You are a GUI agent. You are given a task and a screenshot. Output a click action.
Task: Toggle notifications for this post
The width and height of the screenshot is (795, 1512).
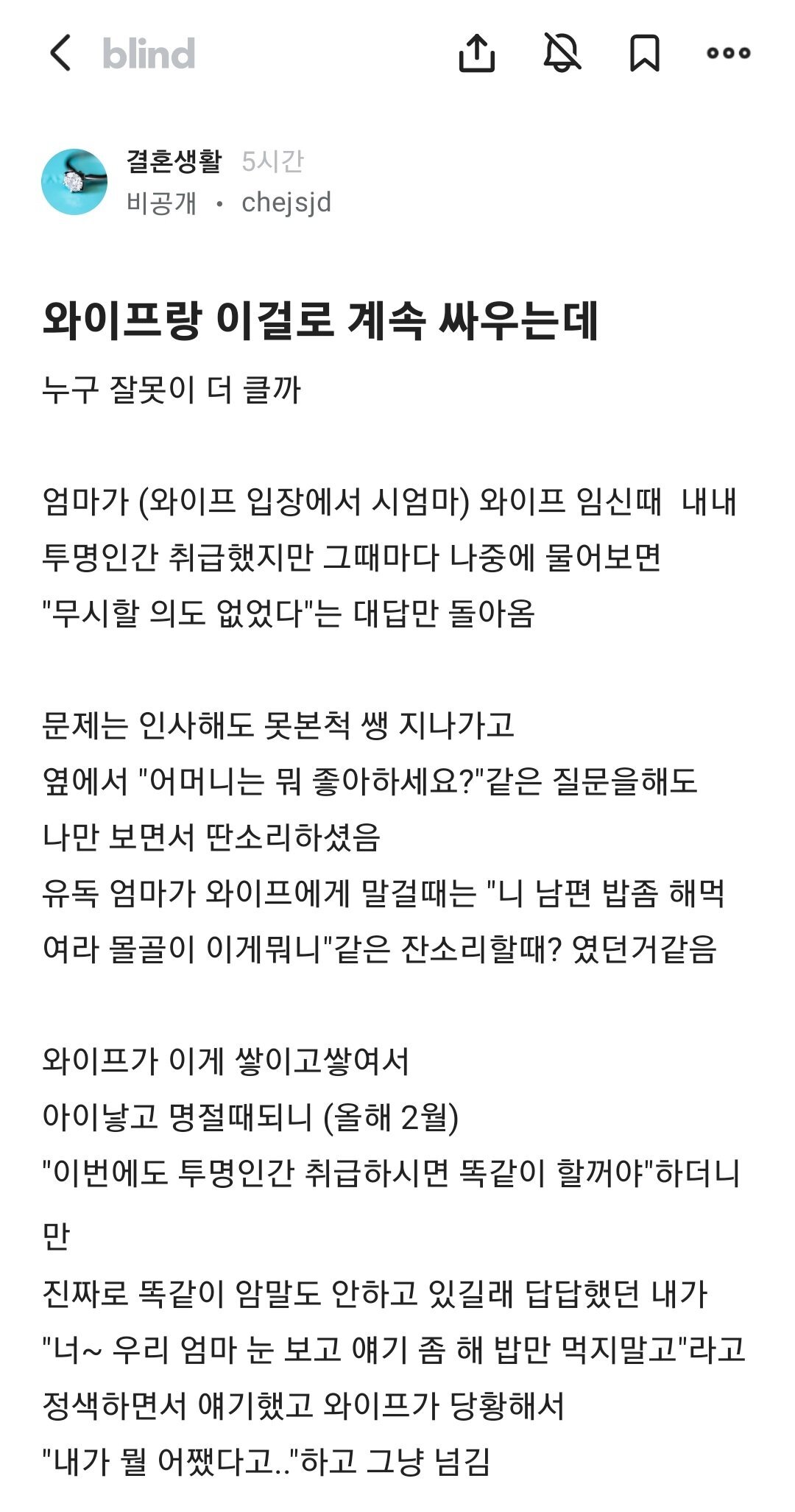coord(562,53)
